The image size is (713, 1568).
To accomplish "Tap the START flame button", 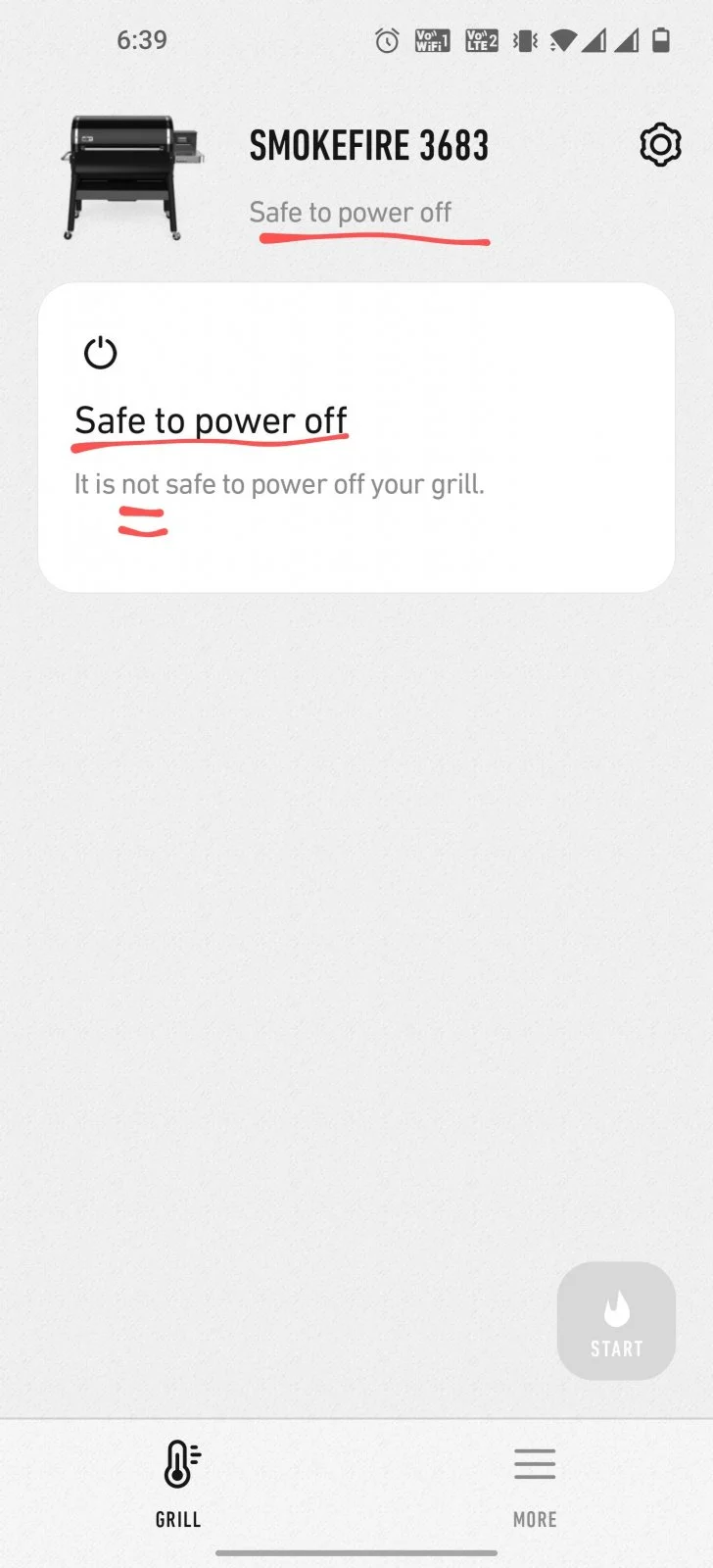I will tap(616, 1320).
